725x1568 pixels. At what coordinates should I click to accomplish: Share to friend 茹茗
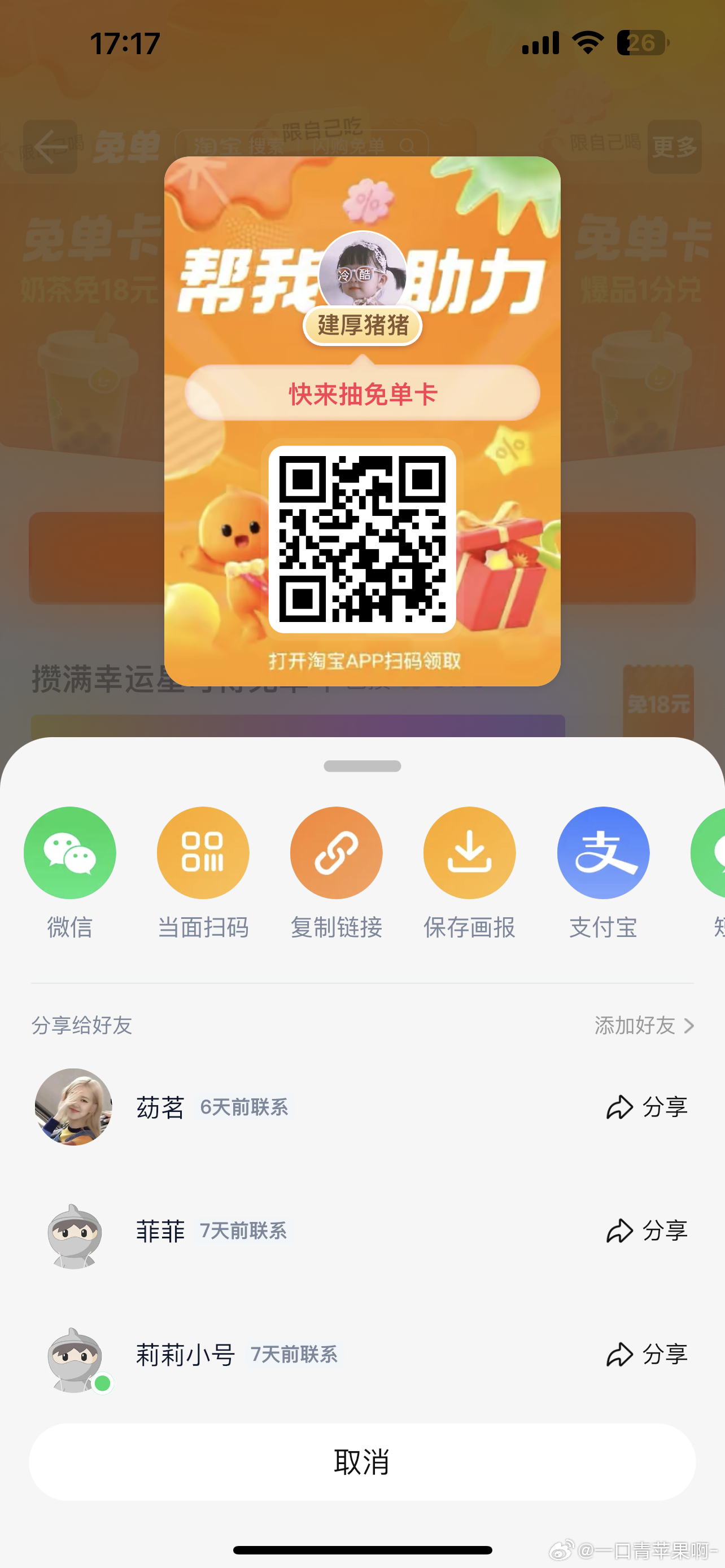pyautogui.click(x=647, y=1107)
